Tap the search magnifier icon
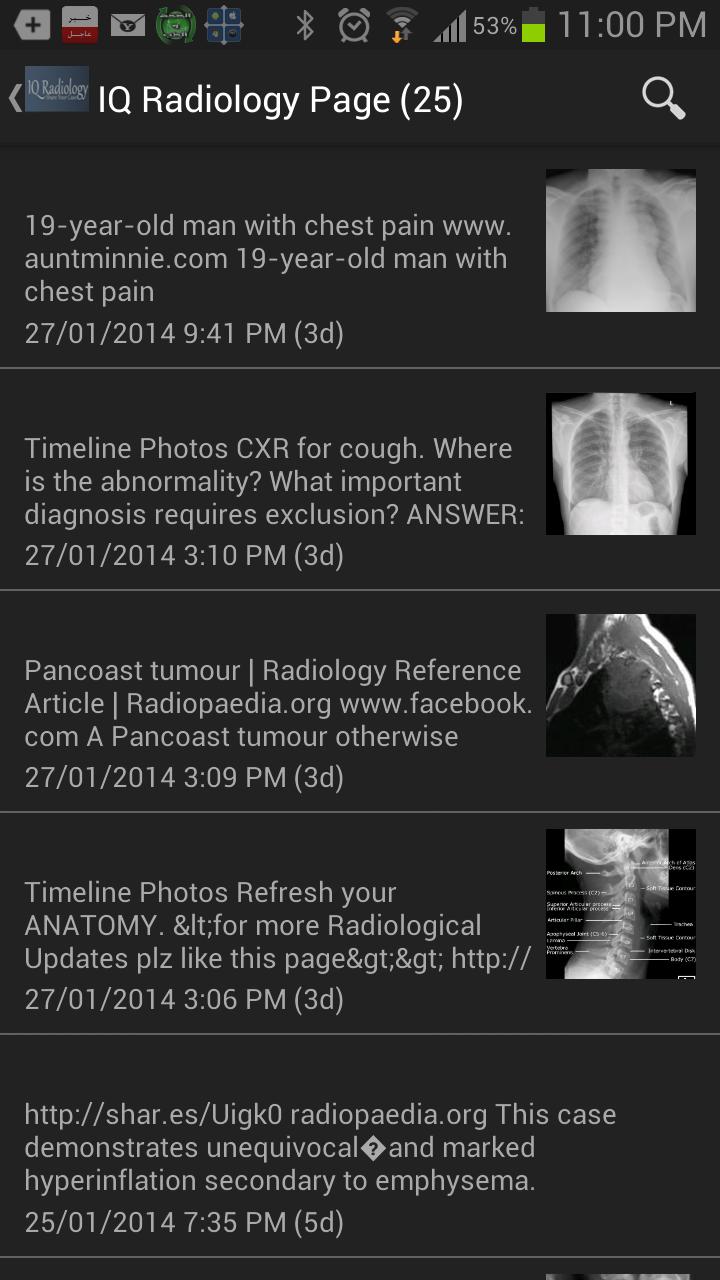 [x=662, y=99]
